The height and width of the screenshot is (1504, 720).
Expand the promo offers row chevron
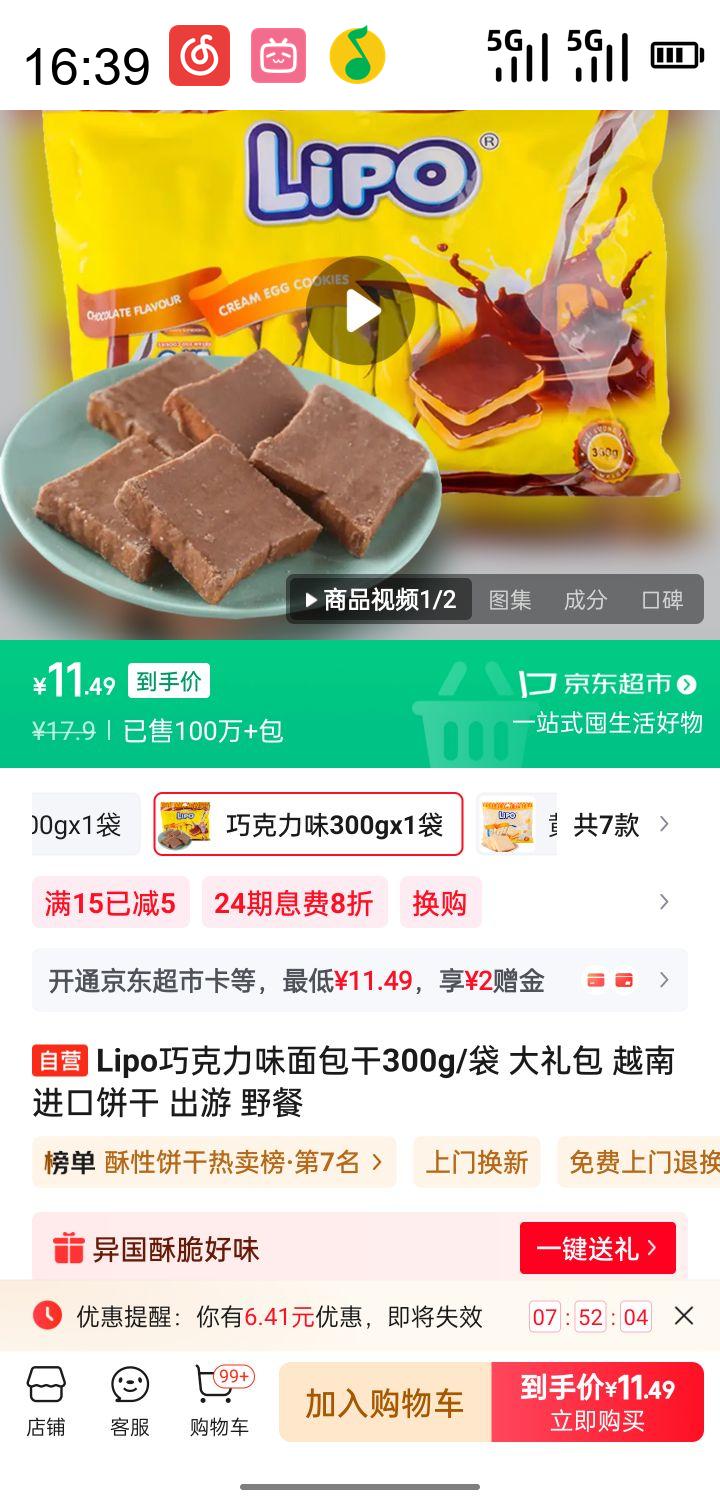(663, 901)
